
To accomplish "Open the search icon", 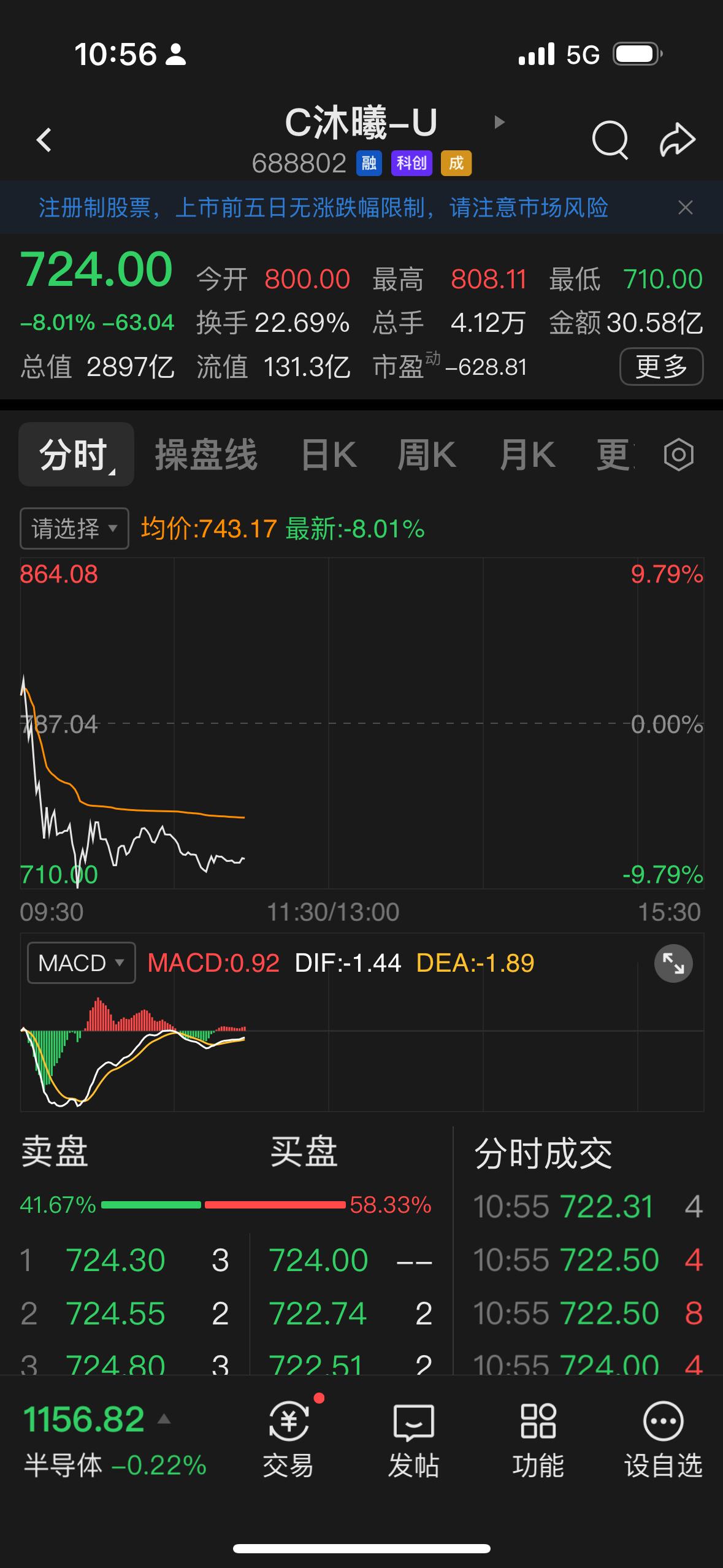I will 611,139.
